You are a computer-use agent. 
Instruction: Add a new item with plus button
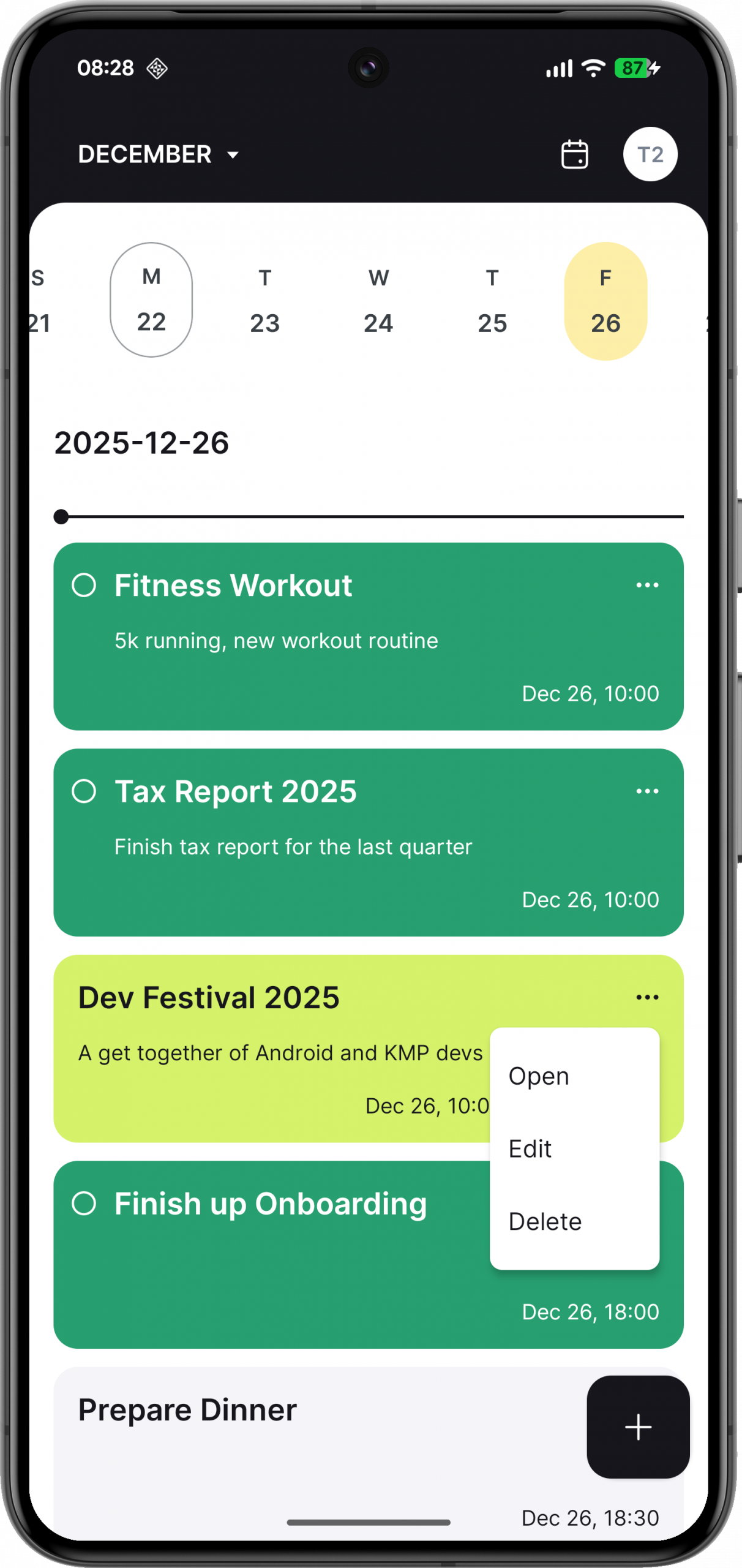click(x=638, y=1427)
